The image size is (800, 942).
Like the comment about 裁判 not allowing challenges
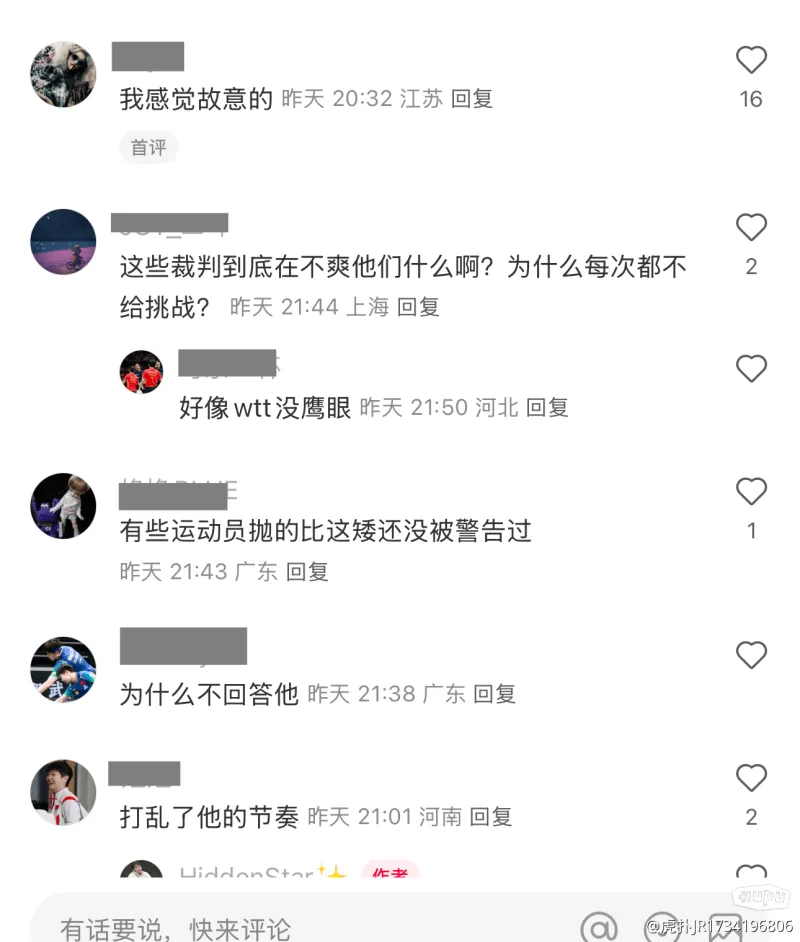coord(751,228)
